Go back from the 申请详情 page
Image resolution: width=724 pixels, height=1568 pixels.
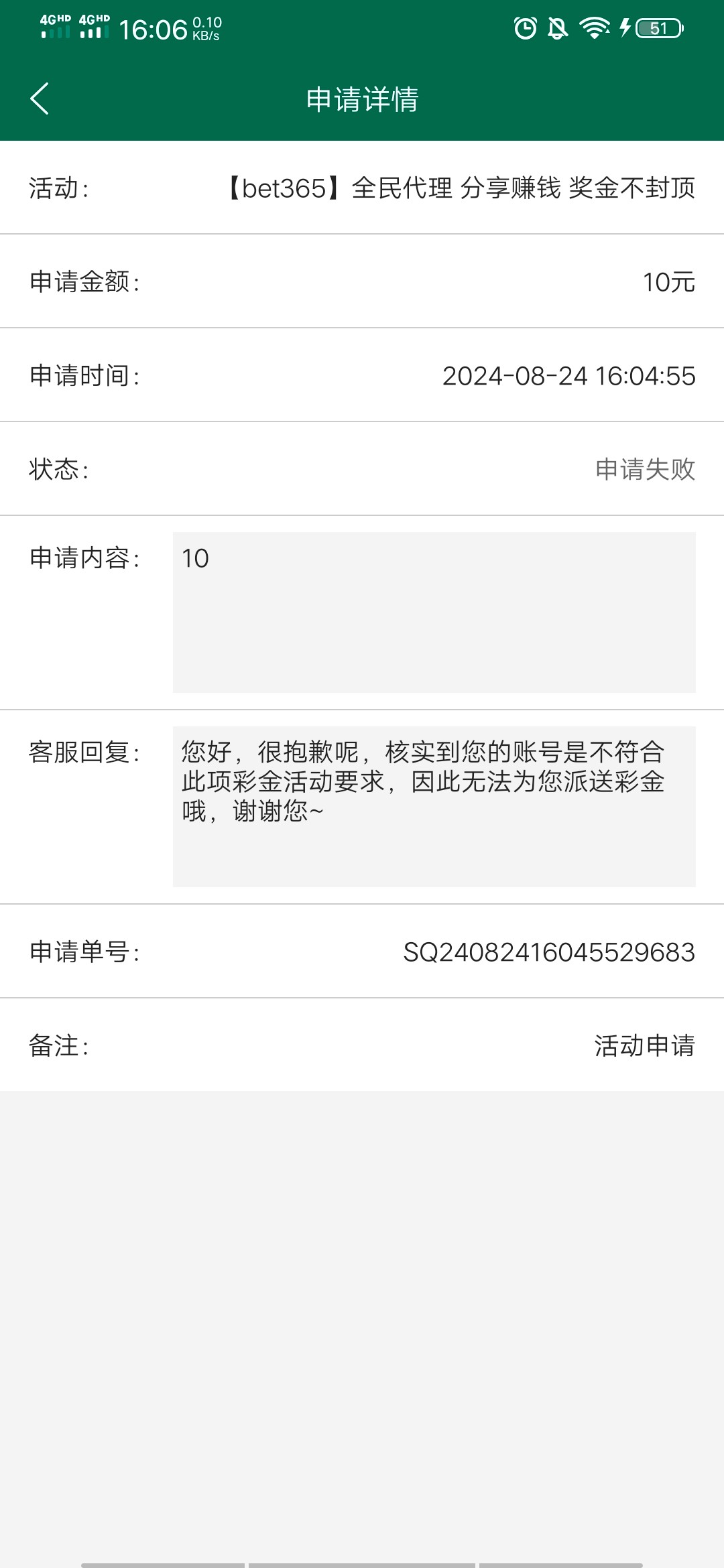[40, 99]
